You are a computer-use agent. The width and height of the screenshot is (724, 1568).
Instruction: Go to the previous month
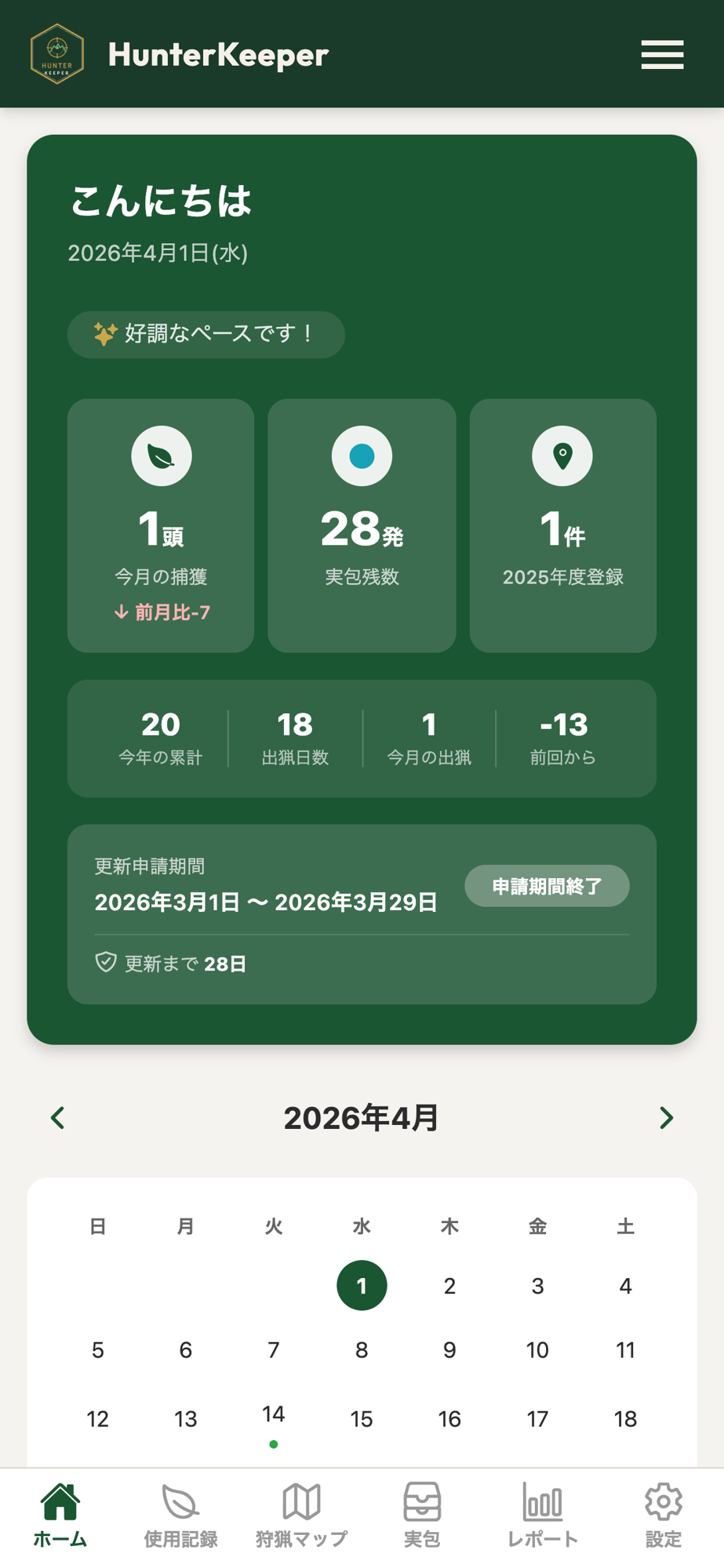(x=58, y=1117)
